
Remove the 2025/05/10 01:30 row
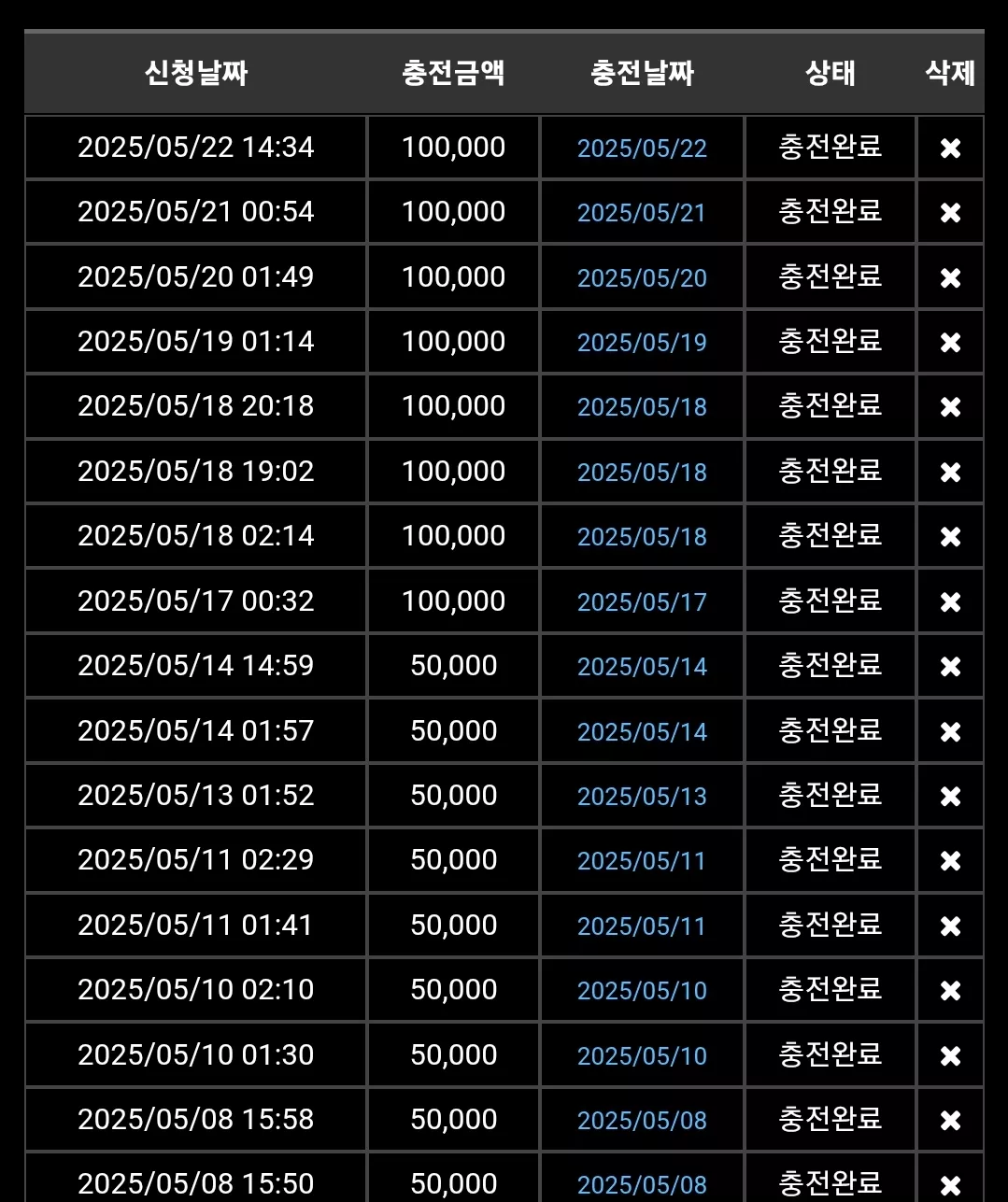950,1055
